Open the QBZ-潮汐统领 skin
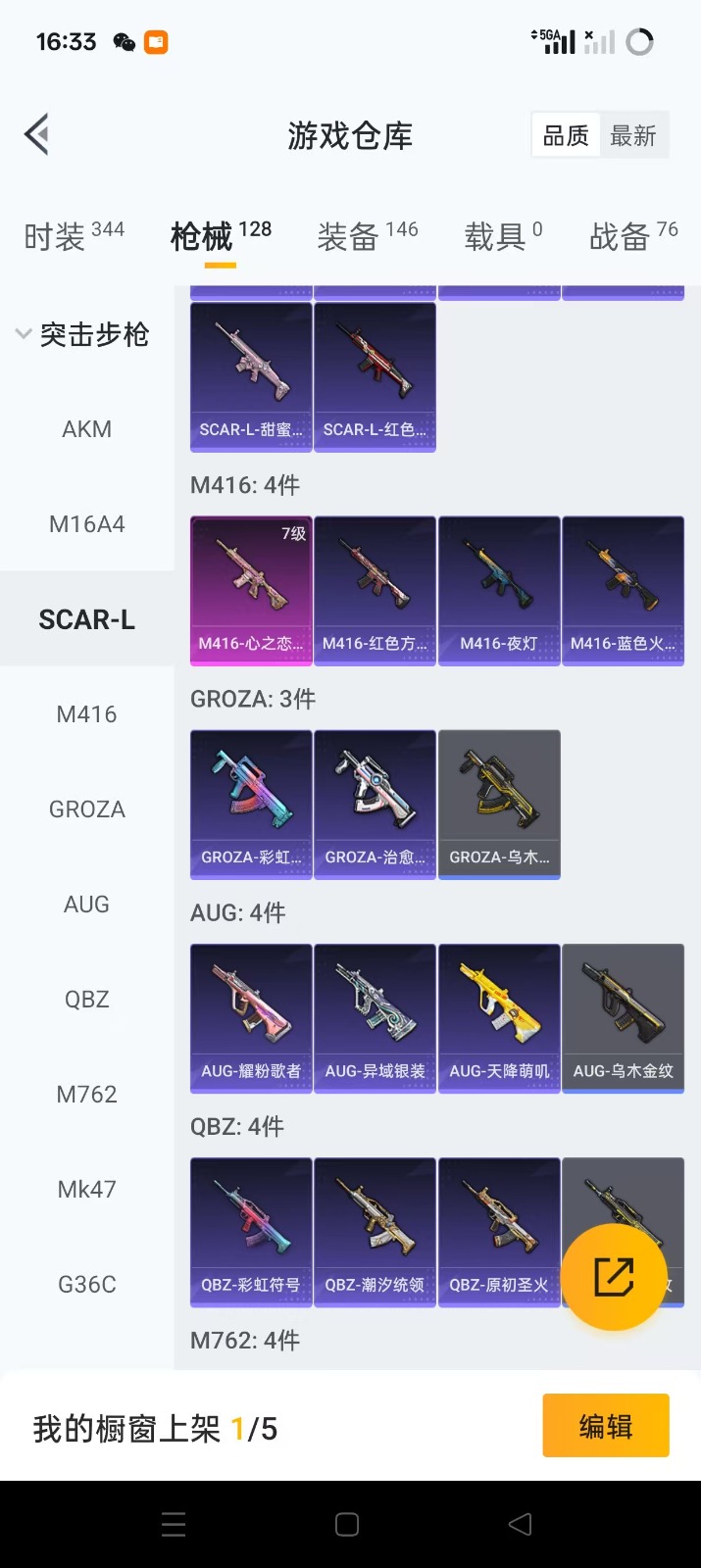Viewport: 701px width, 1568px height. (x=375, y=1232)
